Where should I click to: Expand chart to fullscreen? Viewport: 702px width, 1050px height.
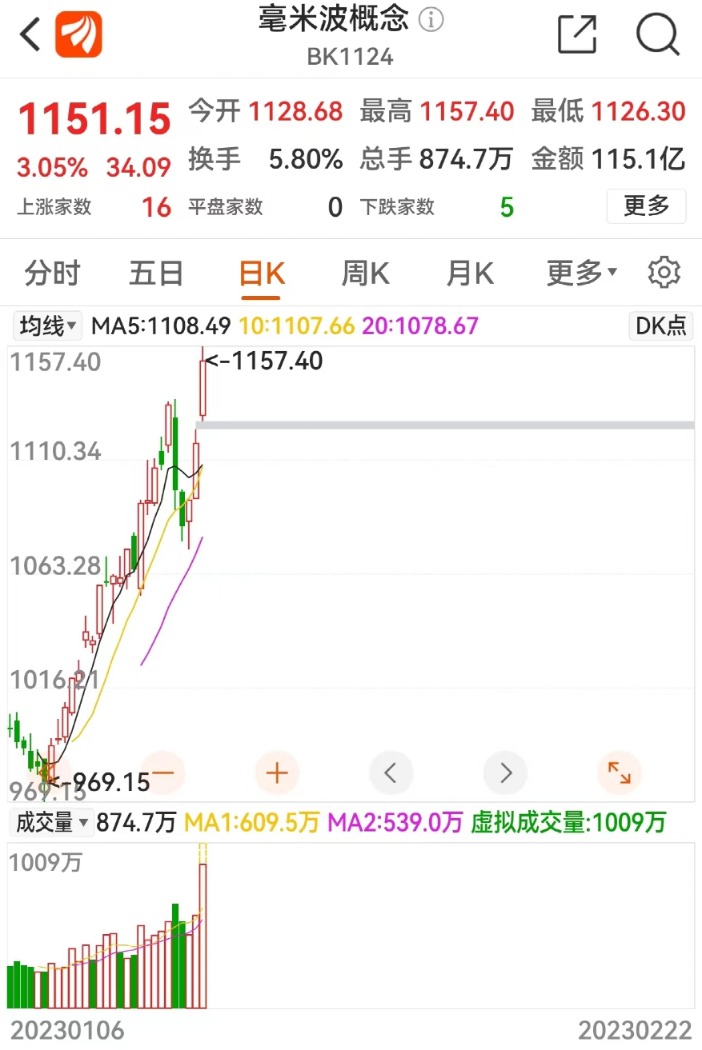[x=619, y=773]
